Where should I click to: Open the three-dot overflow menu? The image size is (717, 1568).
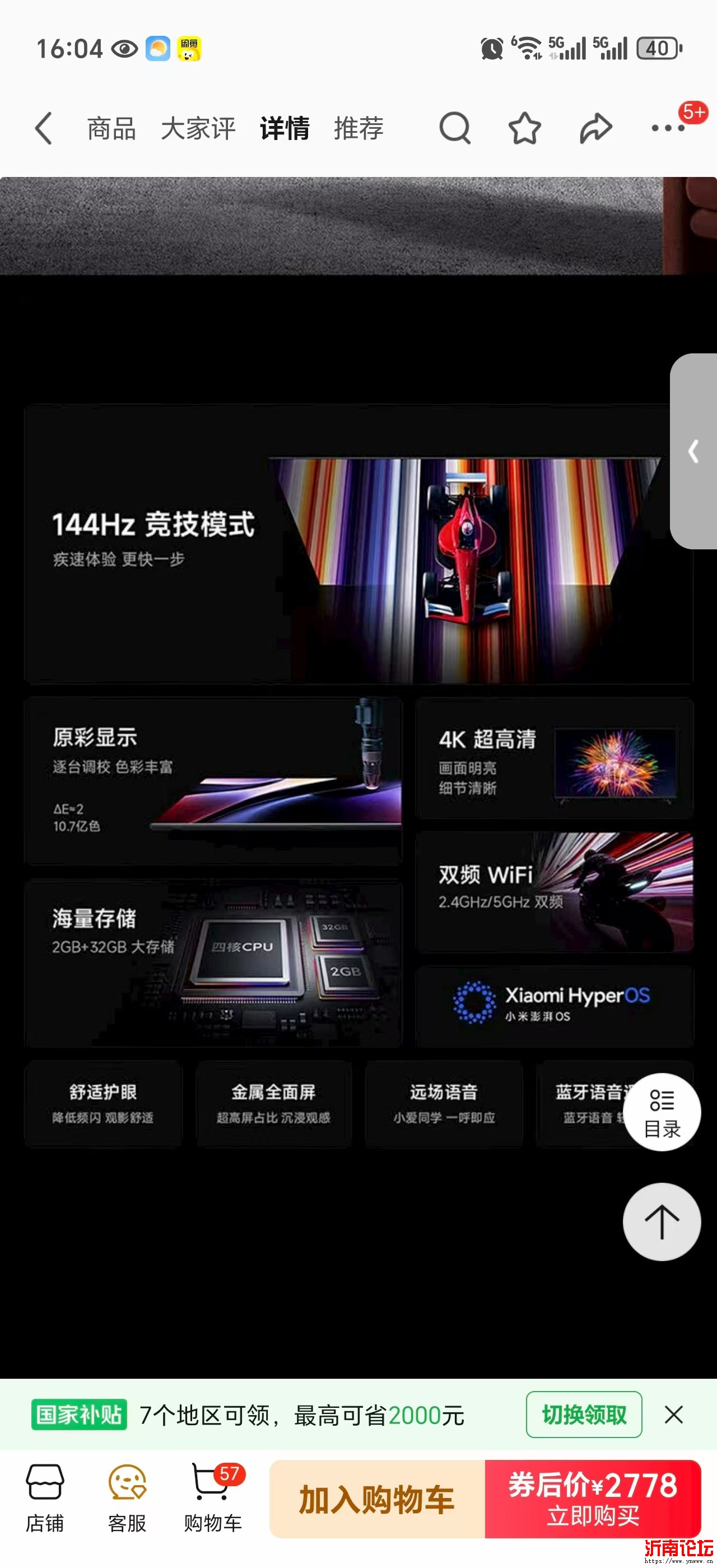tap(668, 128)
